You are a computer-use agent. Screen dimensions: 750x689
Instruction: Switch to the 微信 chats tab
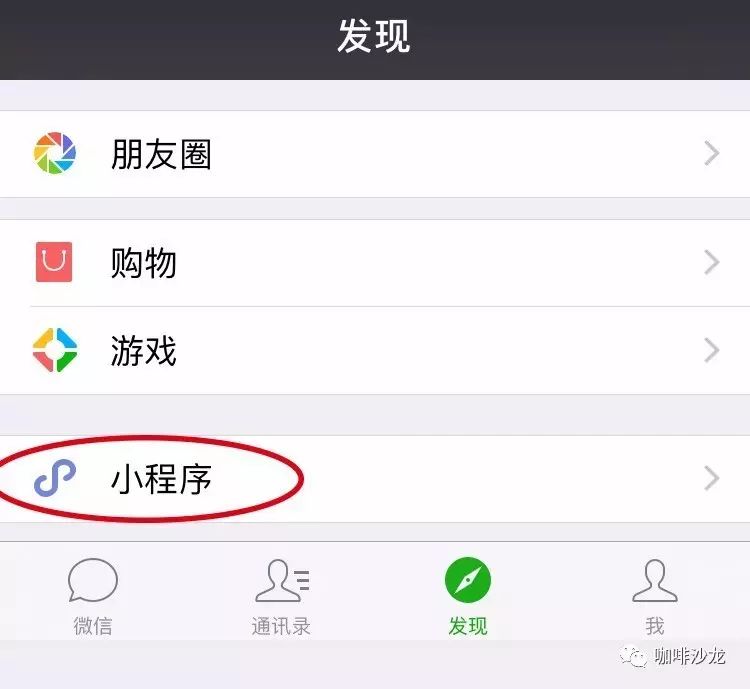93,596
